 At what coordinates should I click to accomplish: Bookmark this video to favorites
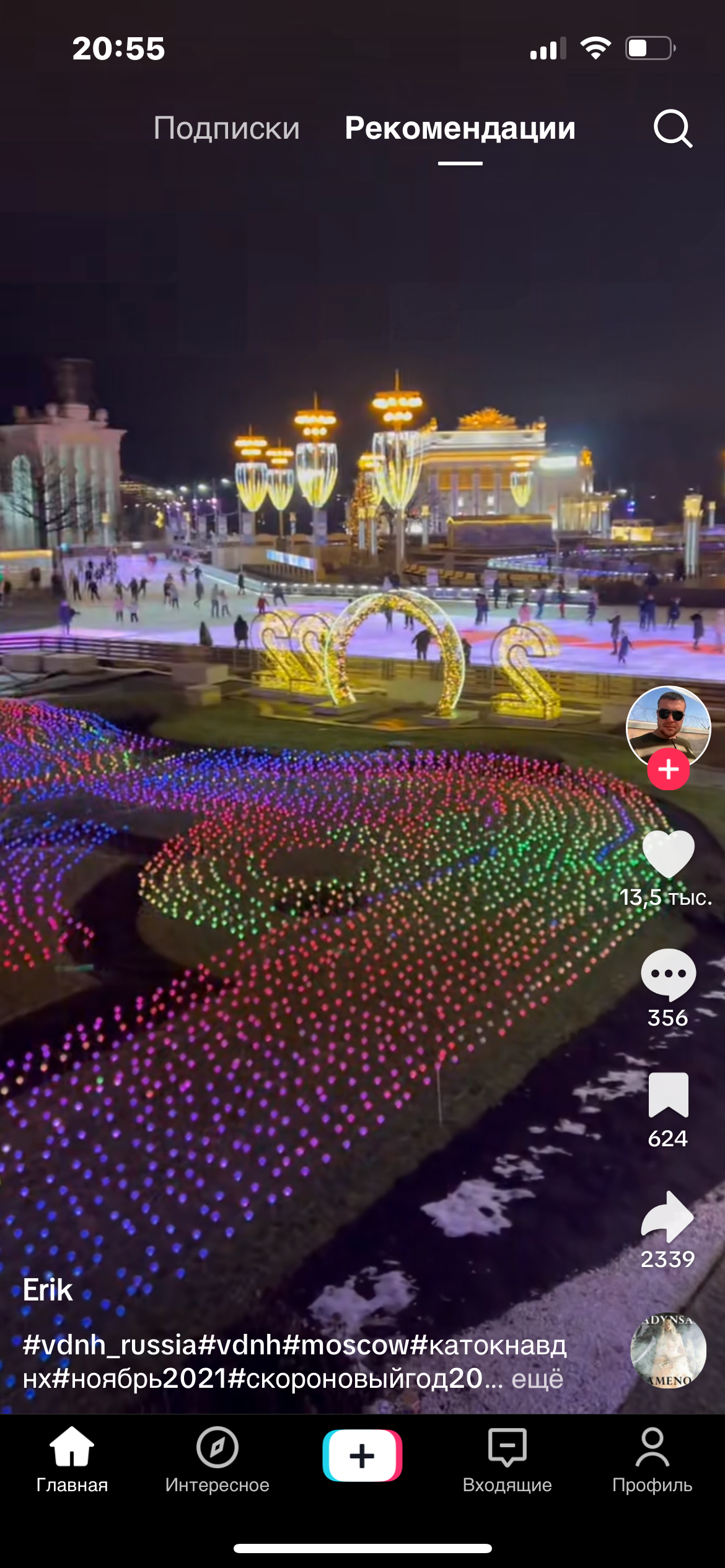pyautogui.click(x=668, y=1095)
